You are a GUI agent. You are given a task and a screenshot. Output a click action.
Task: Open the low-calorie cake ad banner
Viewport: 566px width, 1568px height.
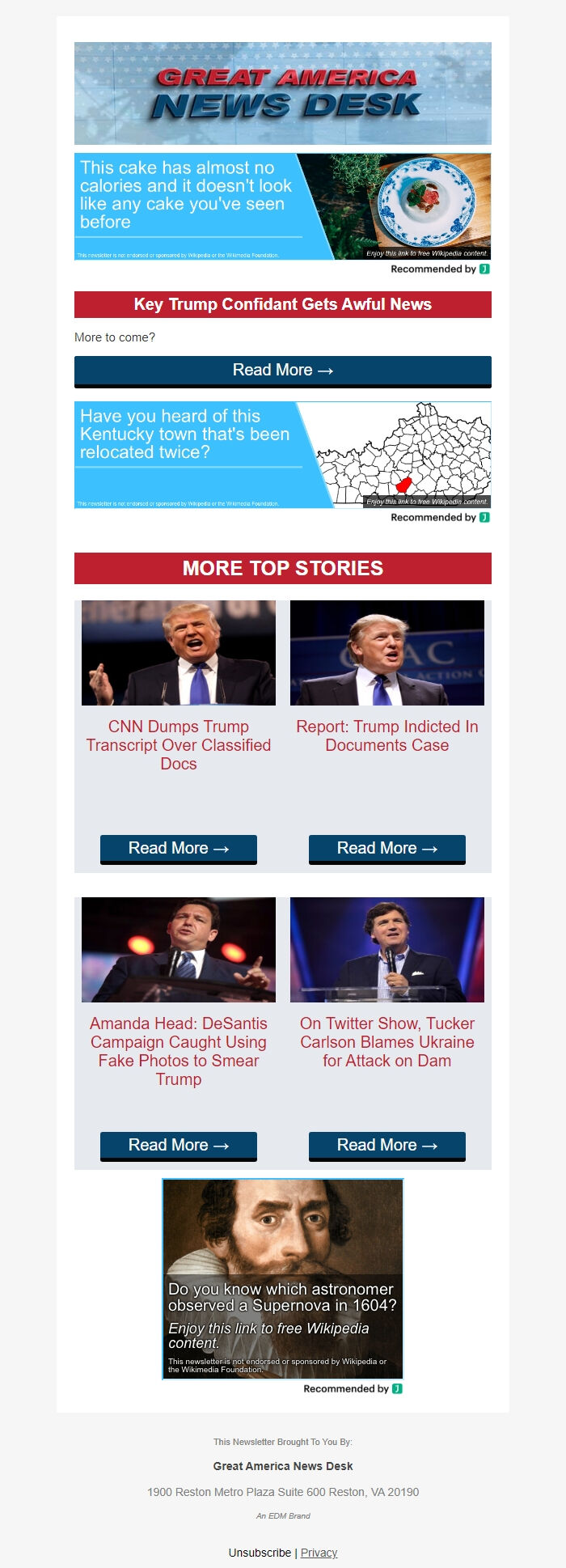[x=282, y=206]
